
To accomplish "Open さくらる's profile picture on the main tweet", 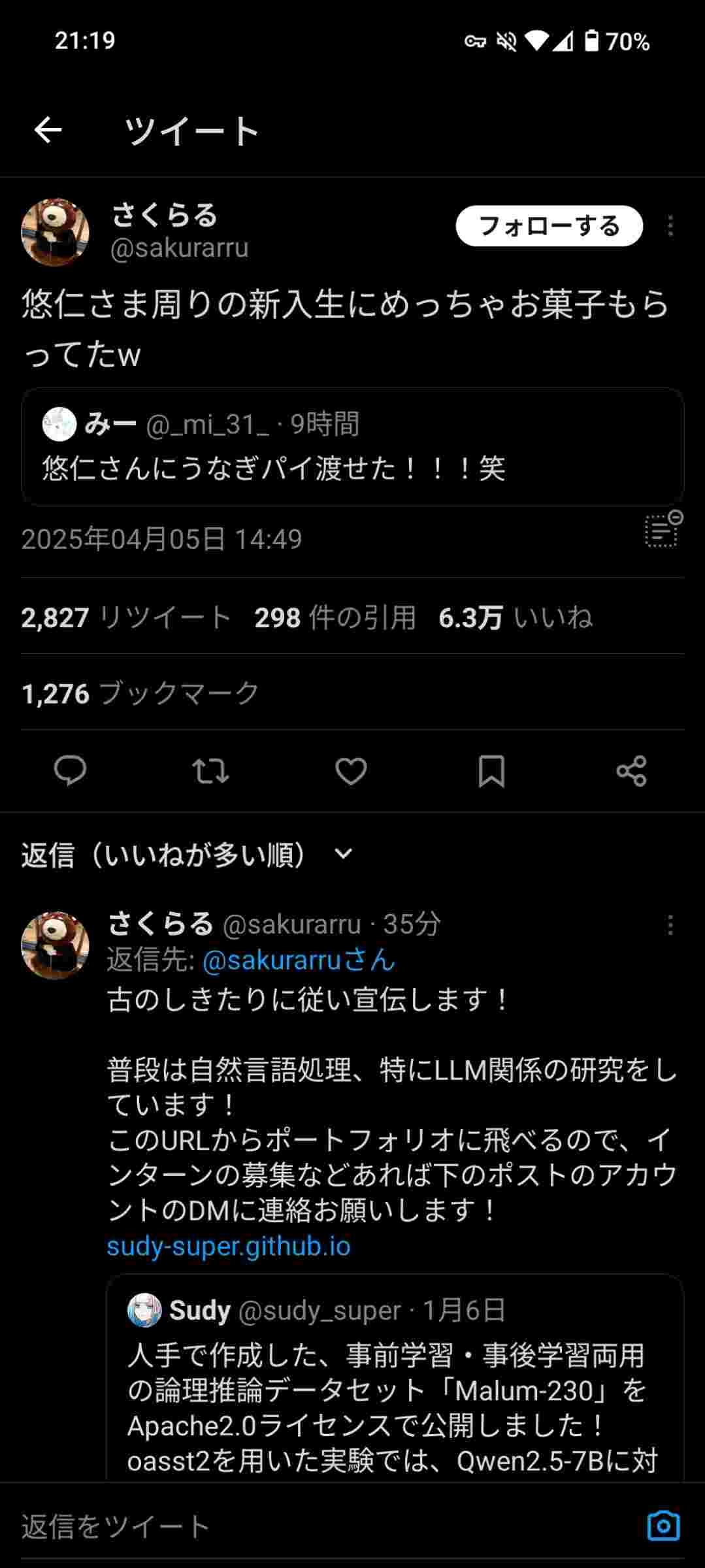I will [x=55, y=232].
